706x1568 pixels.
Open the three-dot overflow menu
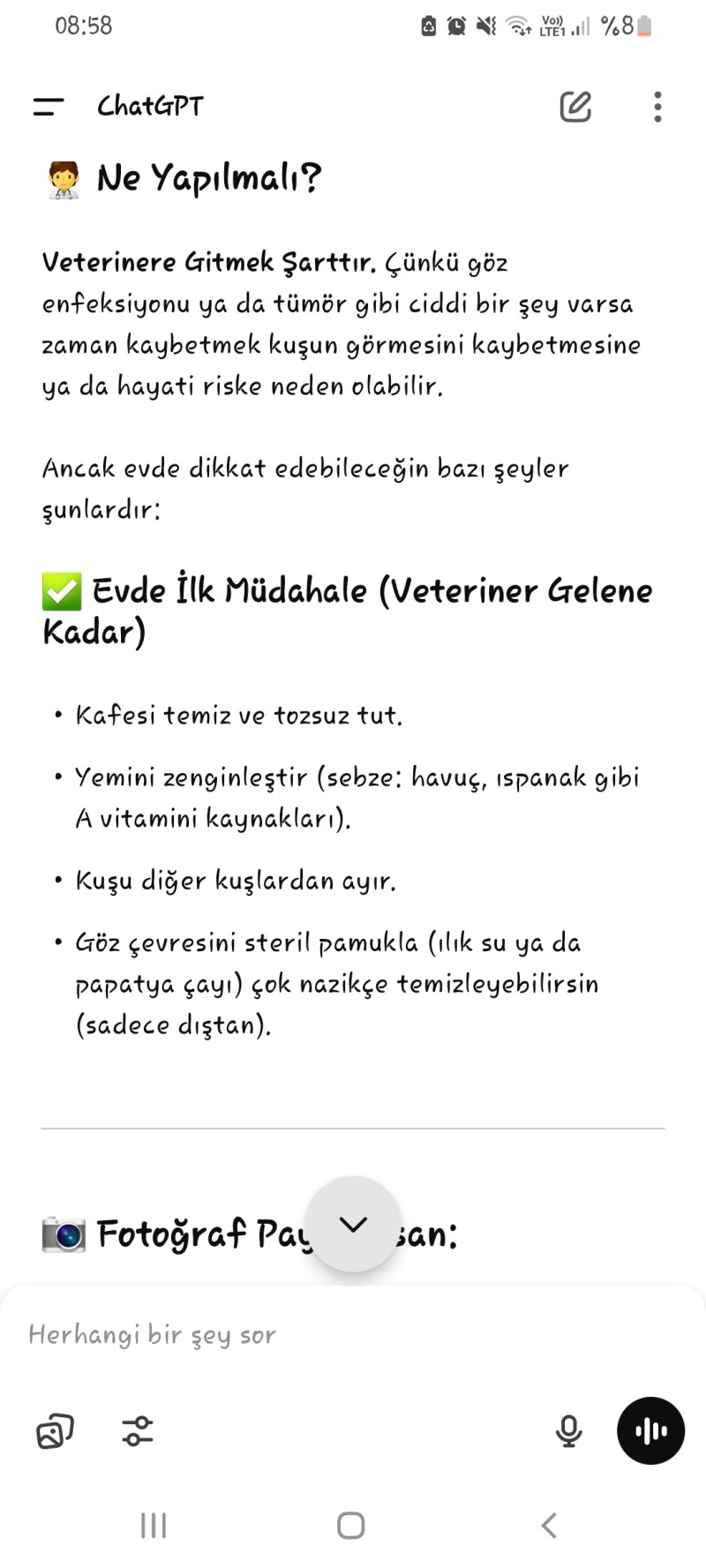pyautogui.click(x=657, y=107)
